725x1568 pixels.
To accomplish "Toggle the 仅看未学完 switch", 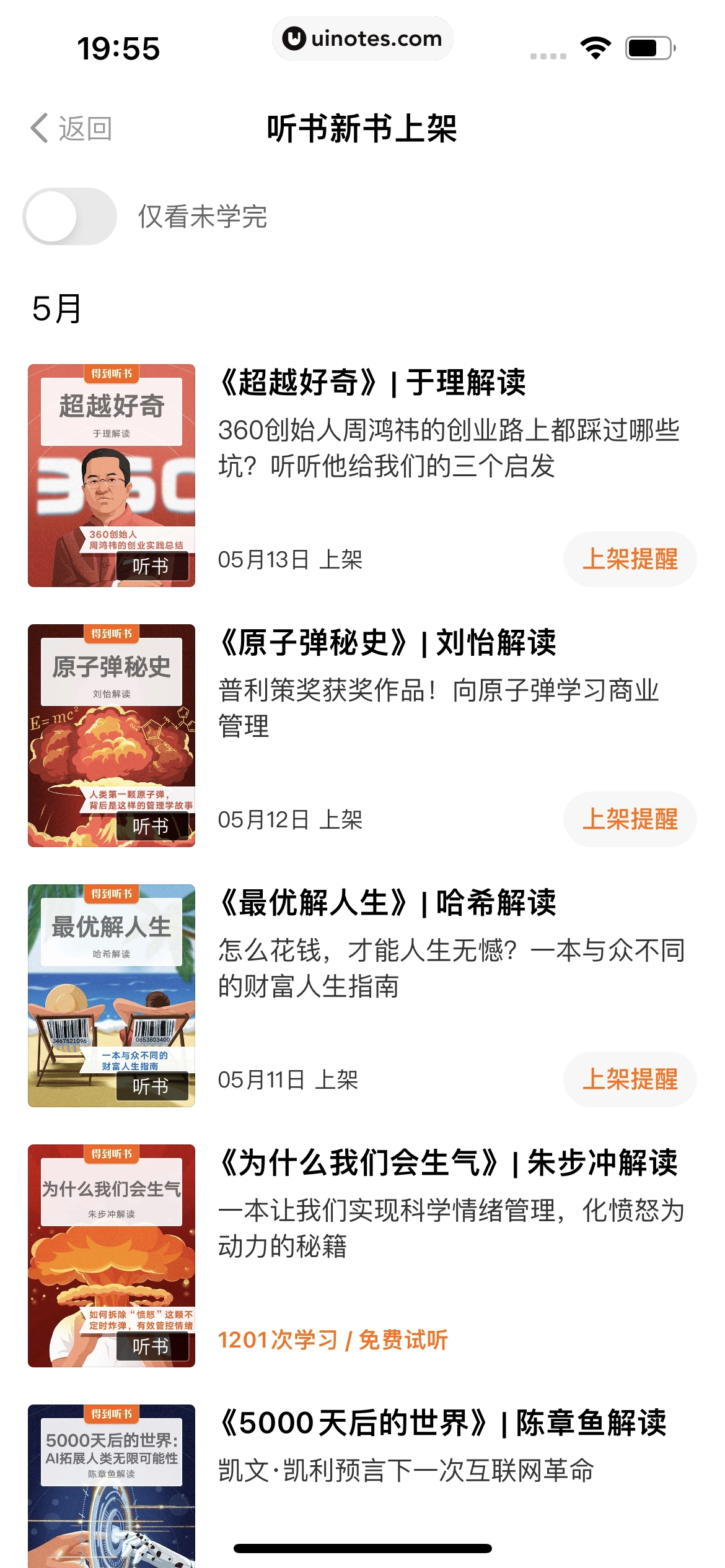I will tap(70, 217).
